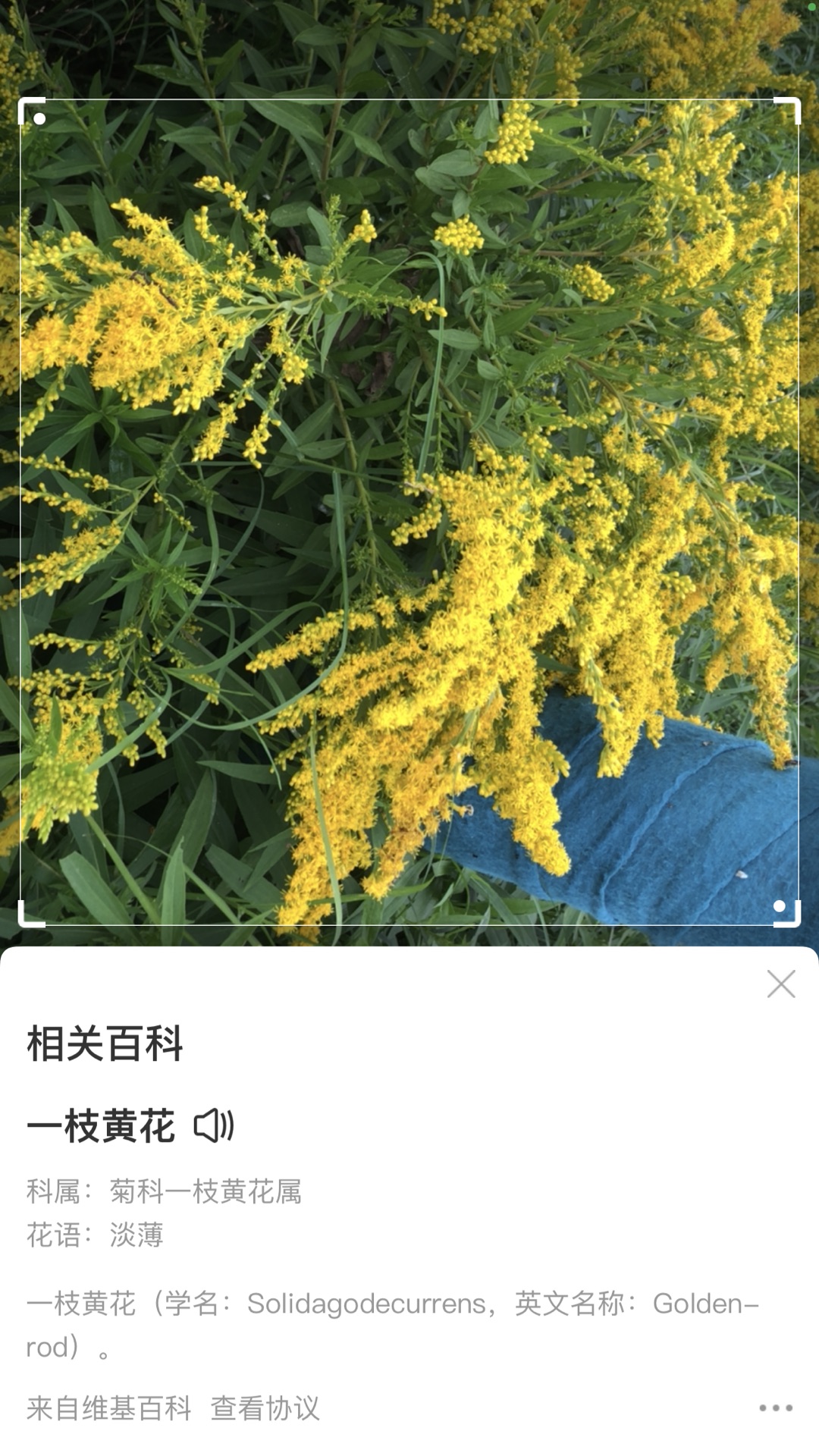Close the related encyclopedia panel
The image size is (819, 1456).
tap(780, 984)
